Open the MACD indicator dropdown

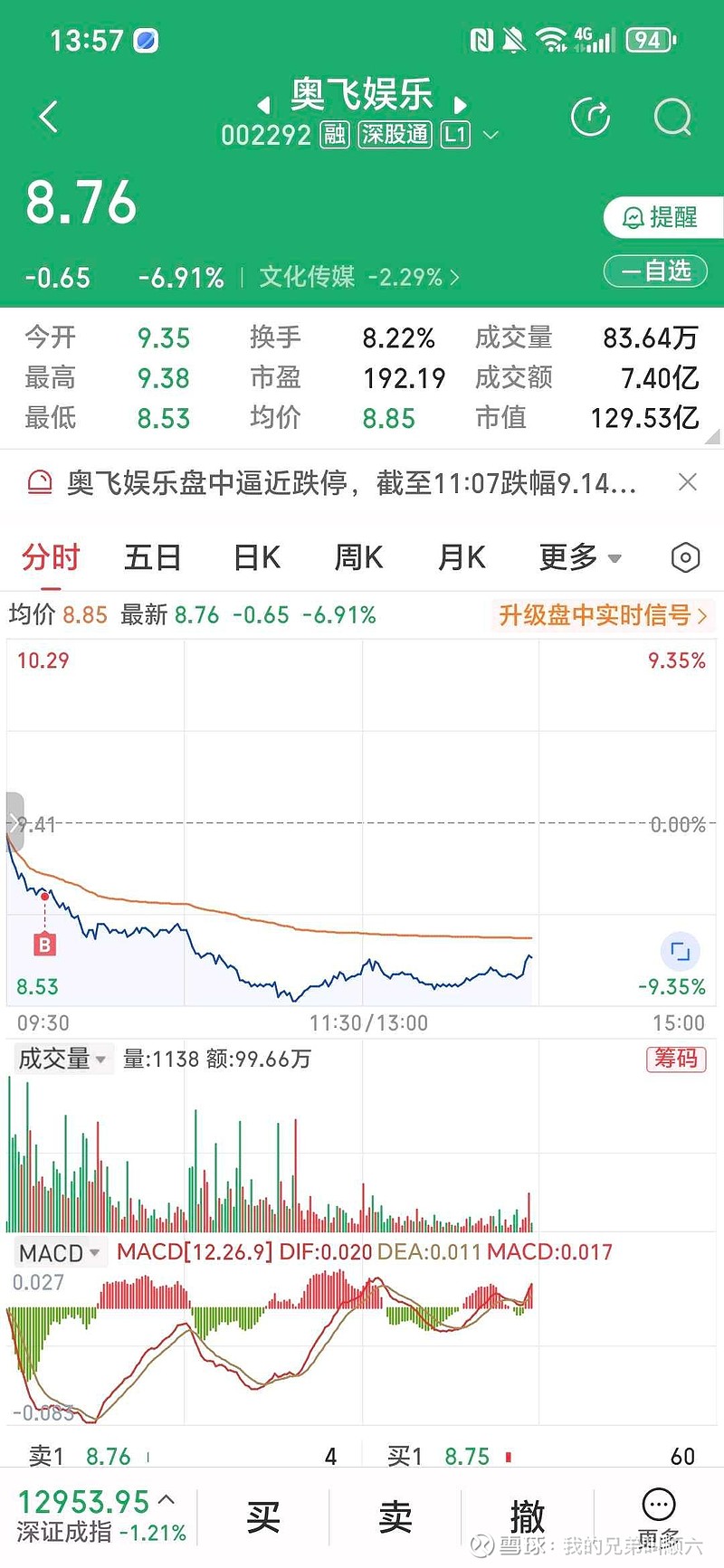click(x=57, y=1253)
